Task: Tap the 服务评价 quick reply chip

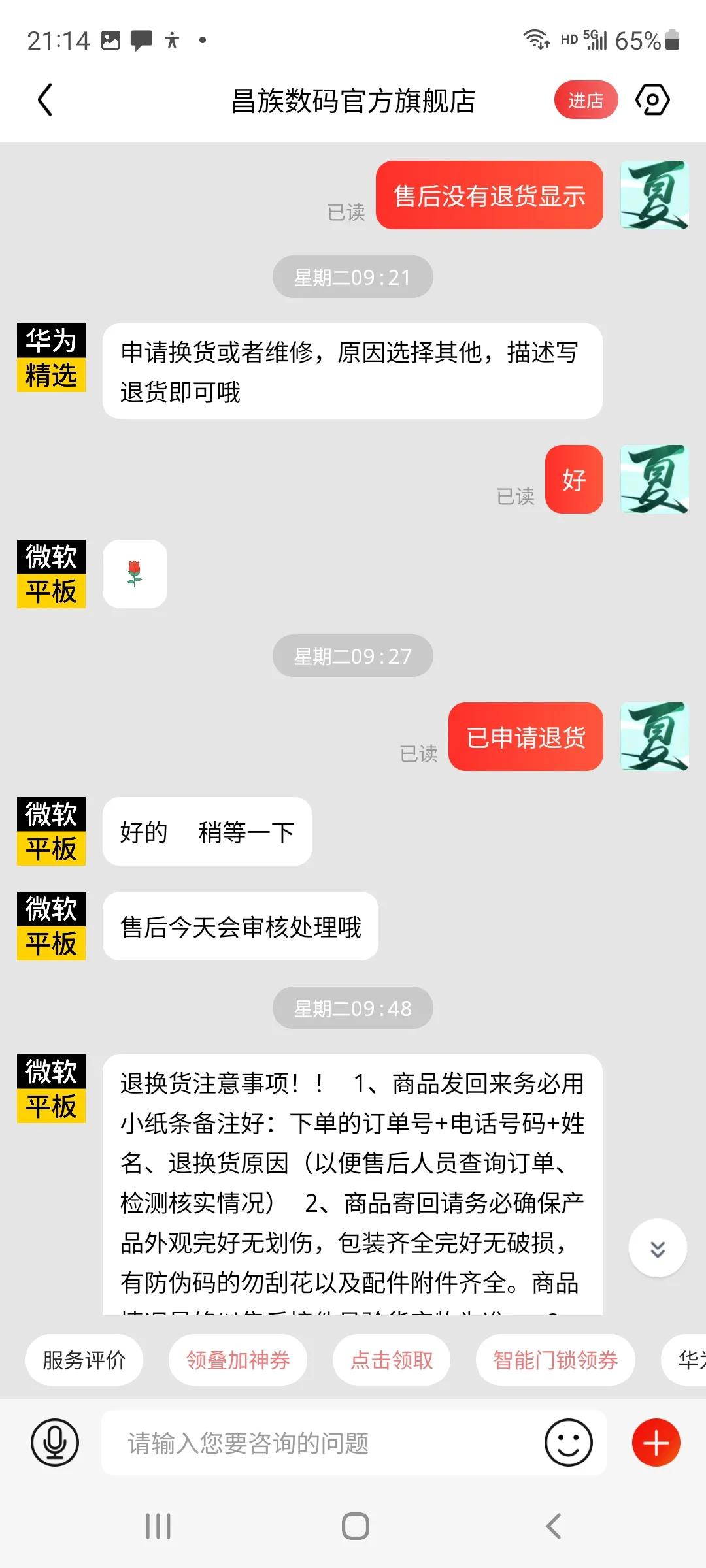Action: [x=84, y=1360]
